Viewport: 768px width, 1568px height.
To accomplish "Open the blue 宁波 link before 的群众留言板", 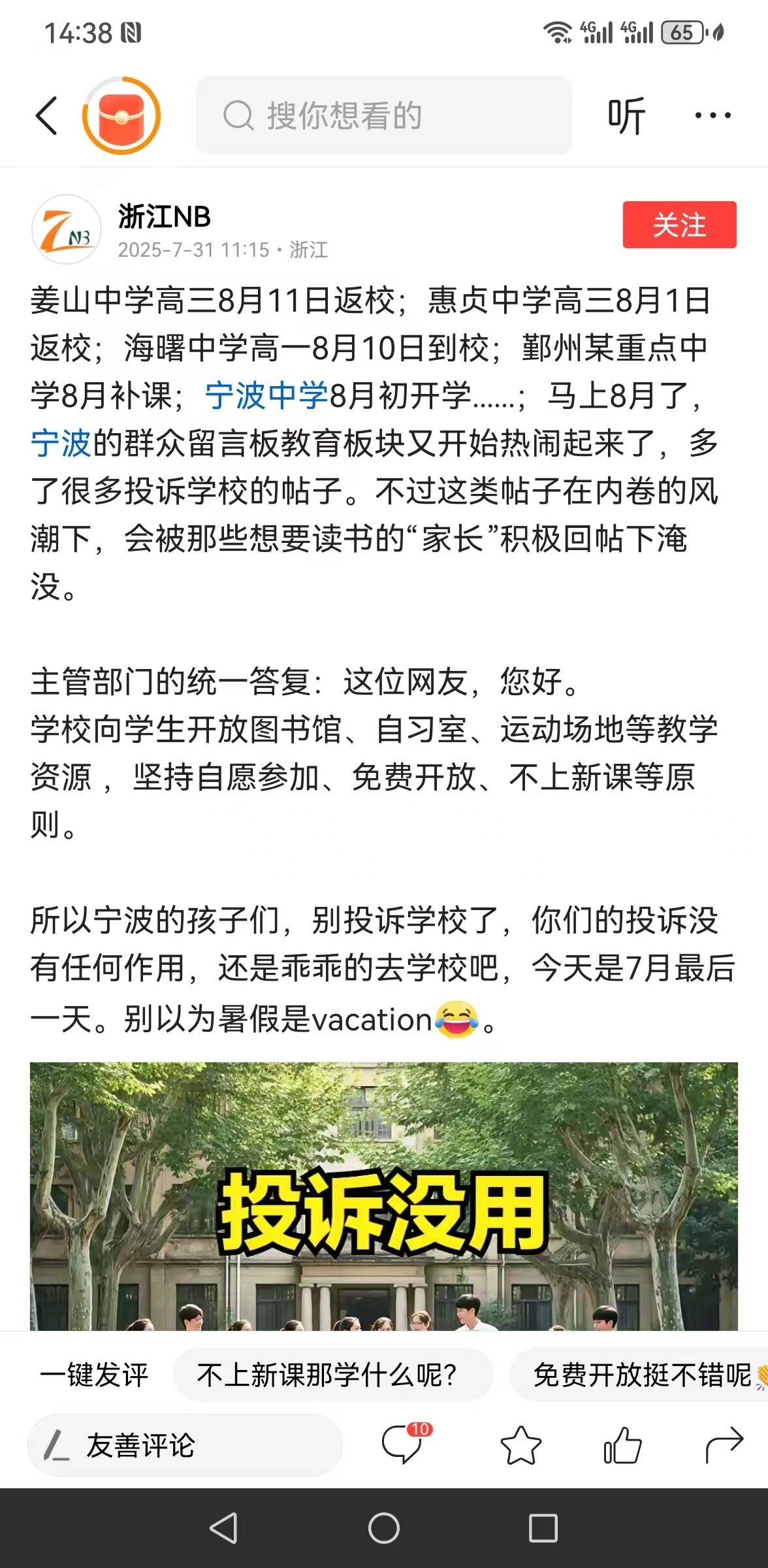I will (60, 443).
